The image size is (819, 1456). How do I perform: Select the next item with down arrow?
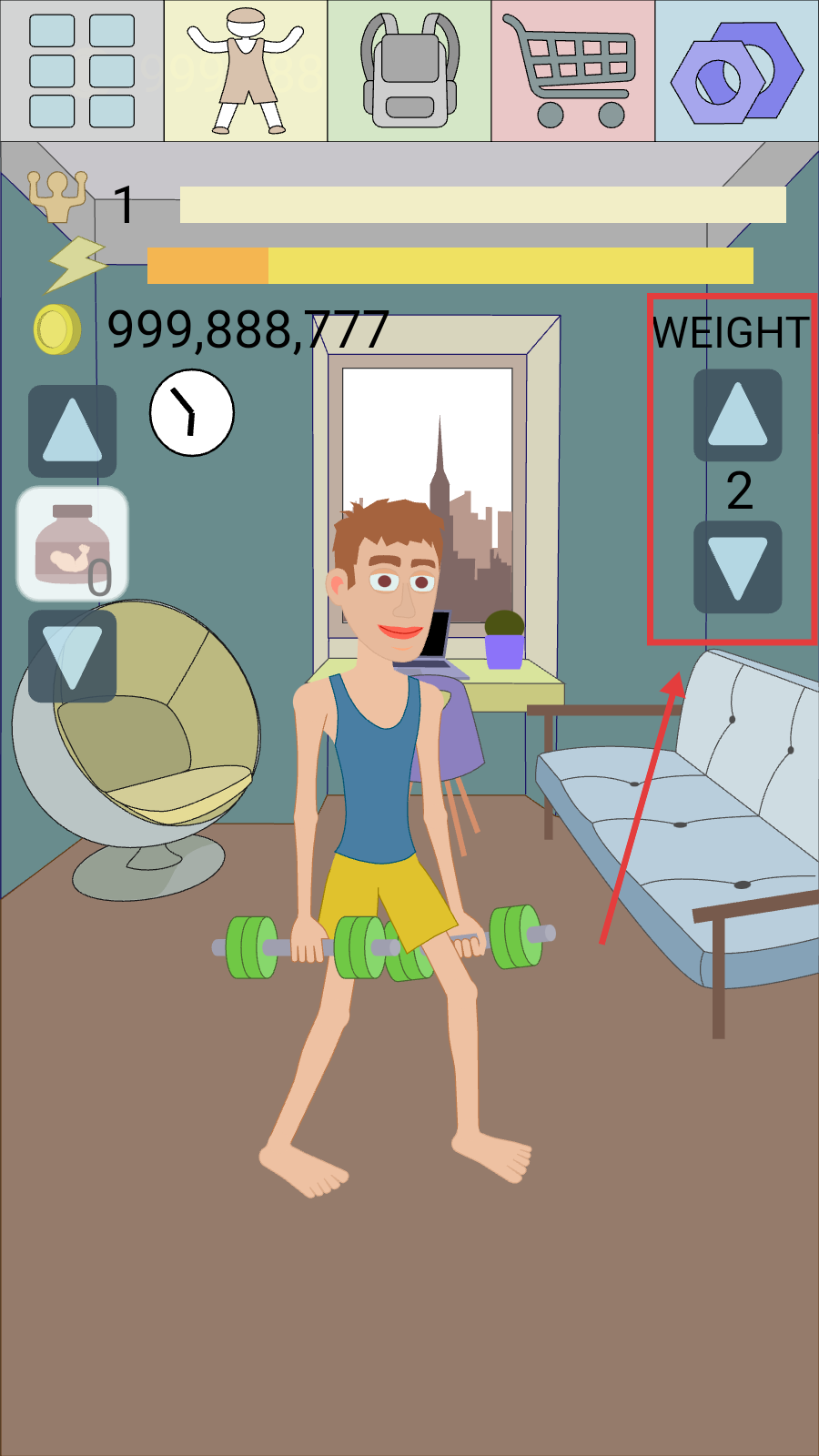[x=73, y=656]
